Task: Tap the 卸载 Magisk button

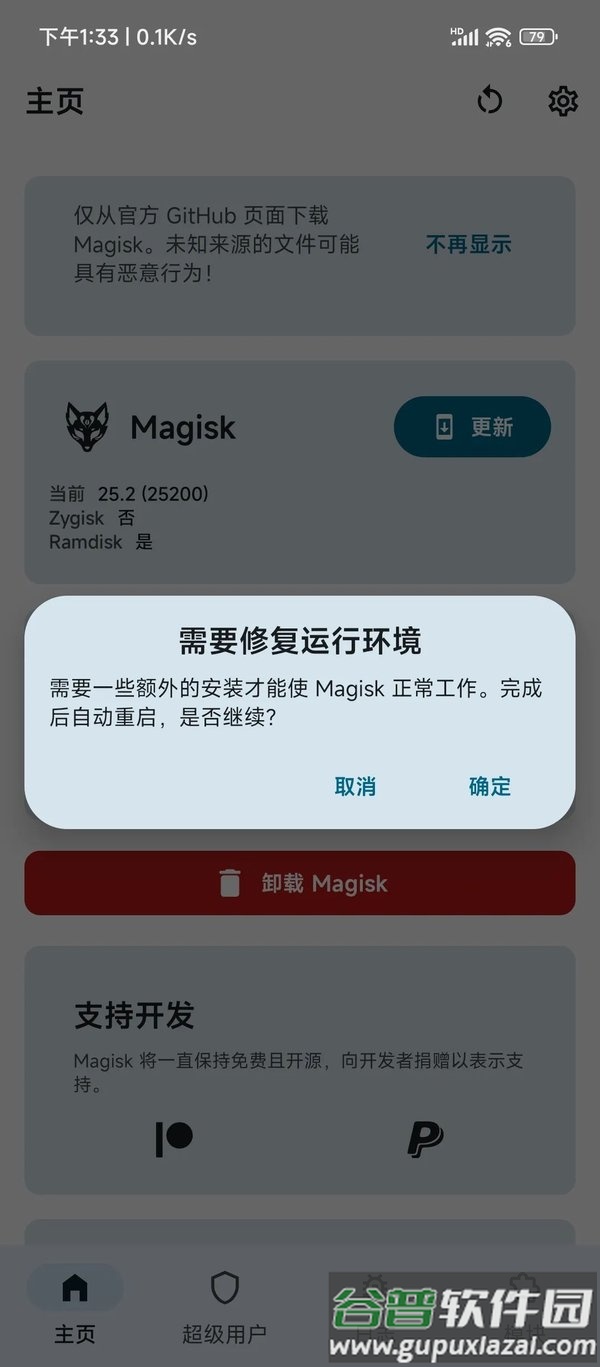Action: point(300,883)
